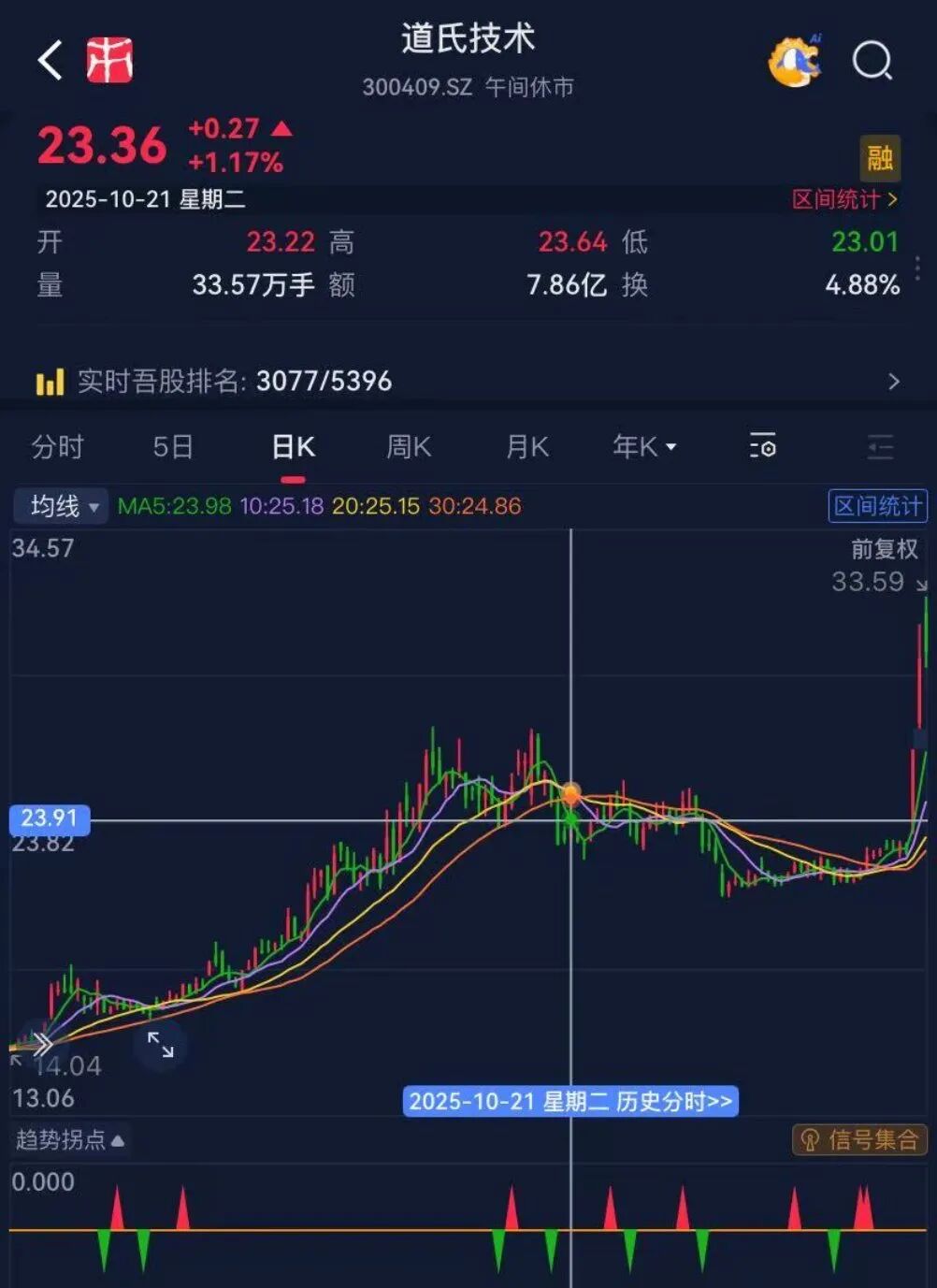Switch to the 月K tab
The image size is (937, 1288).
[526, 447]
